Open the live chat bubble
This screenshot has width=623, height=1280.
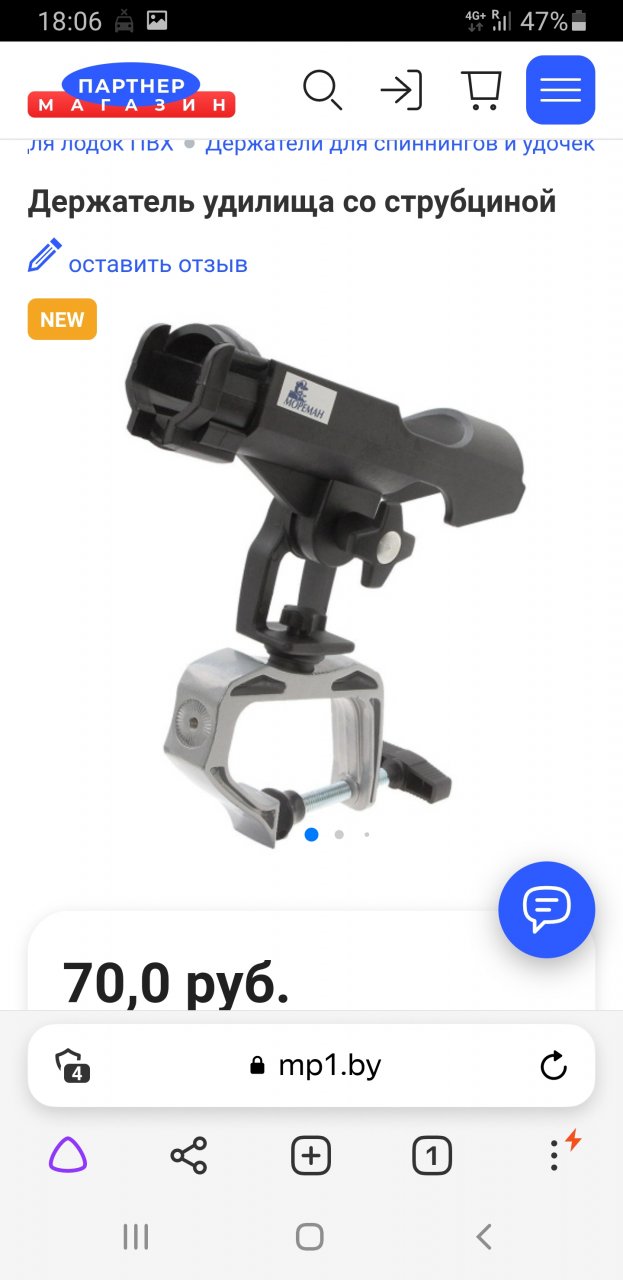tap(546, 910)
